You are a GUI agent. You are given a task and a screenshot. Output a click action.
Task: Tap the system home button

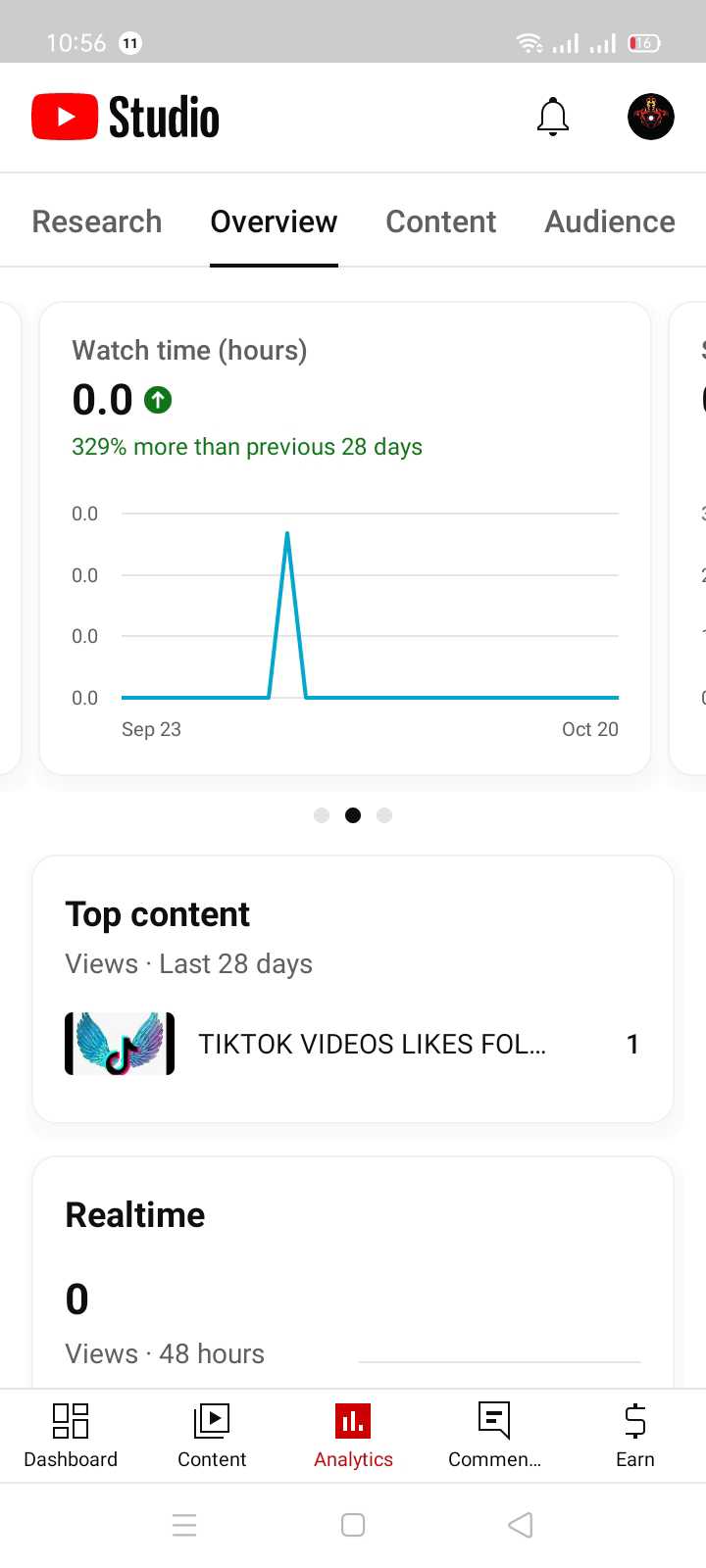[353, 1525]
